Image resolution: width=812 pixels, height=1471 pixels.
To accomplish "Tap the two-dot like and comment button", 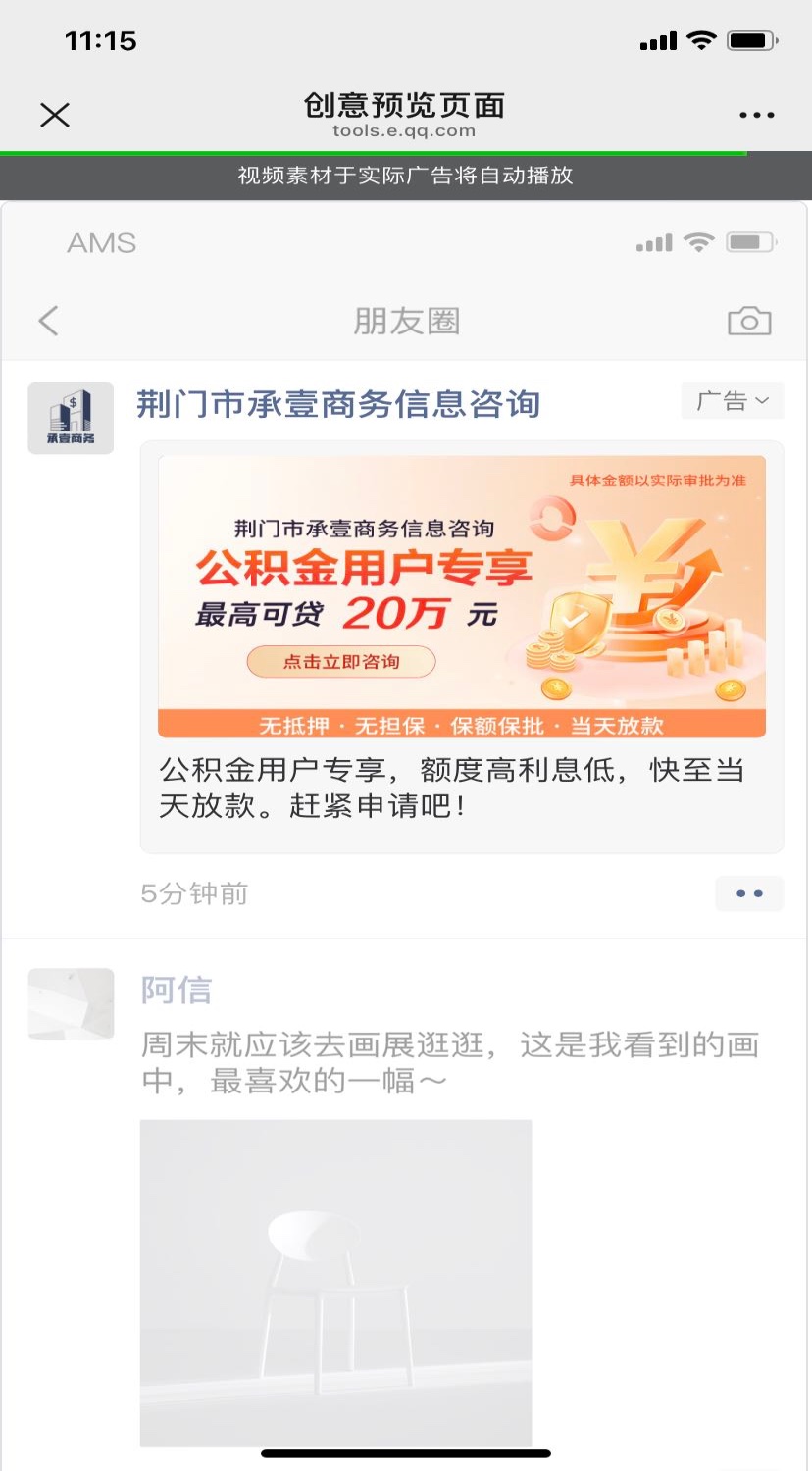I will click(749, 893).
